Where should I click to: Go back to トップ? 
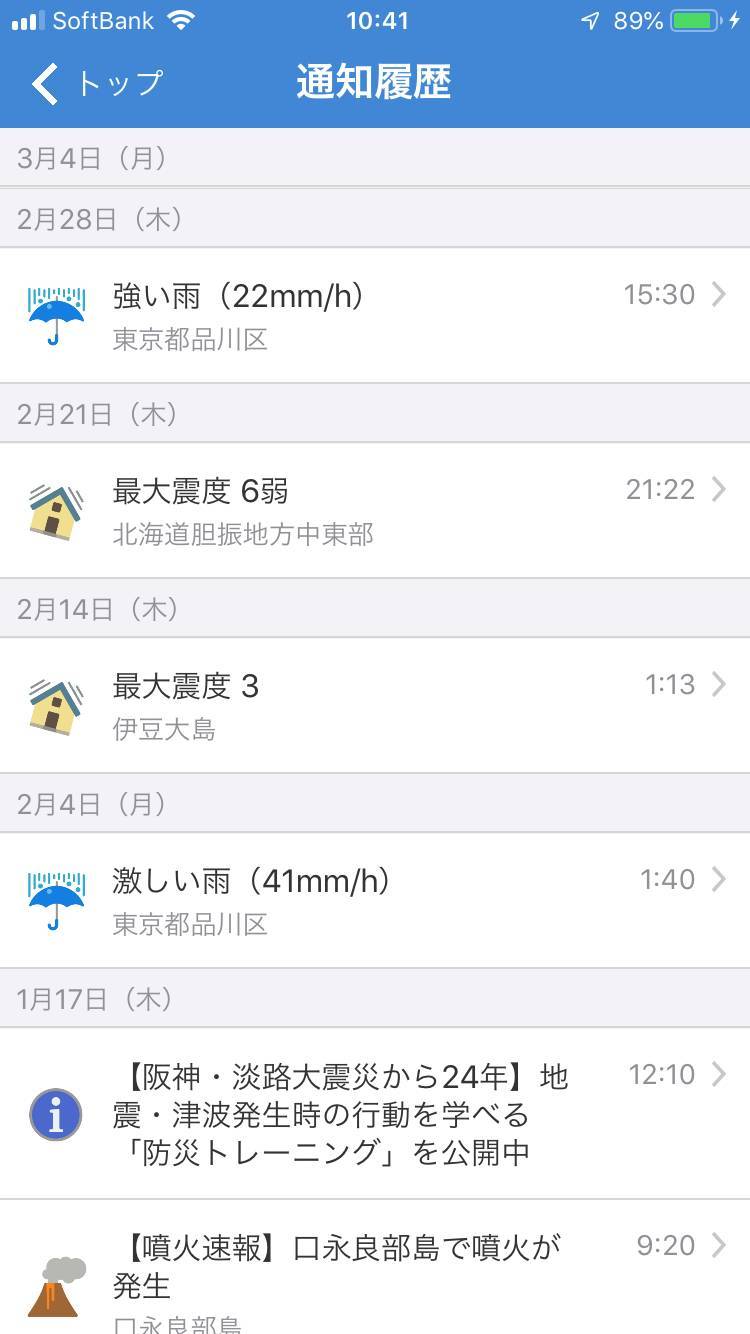pos(96,83)
